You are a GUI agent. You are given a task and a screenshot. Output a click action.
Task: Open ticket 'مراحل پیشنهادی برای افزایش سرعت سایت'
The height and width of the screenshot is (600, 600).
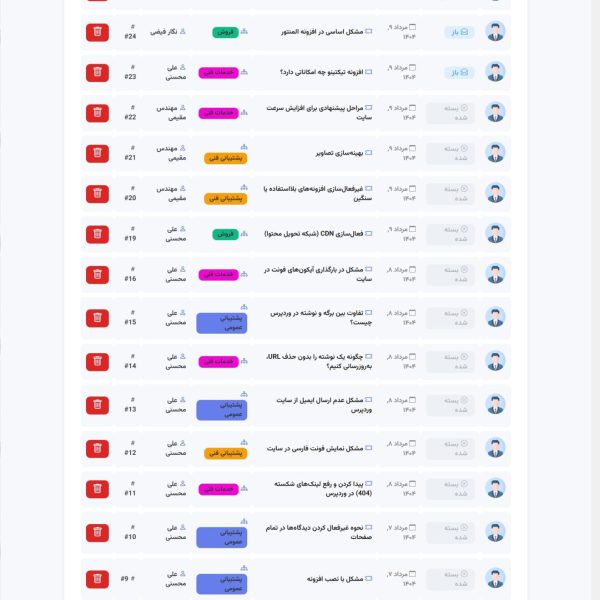click(318, 112)
